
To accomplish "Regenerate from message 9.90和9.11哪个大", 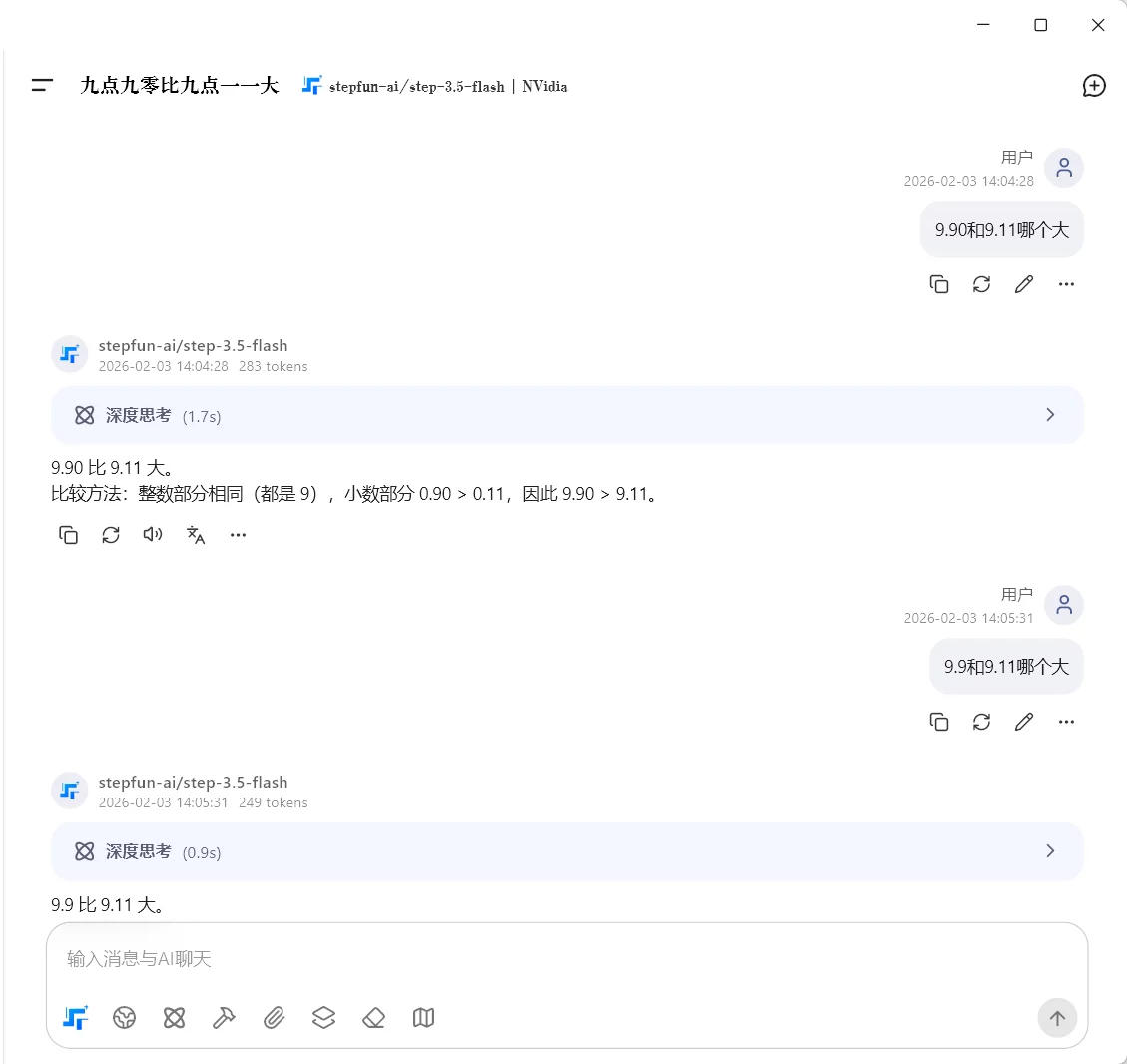I will click(x=982, y=284).
